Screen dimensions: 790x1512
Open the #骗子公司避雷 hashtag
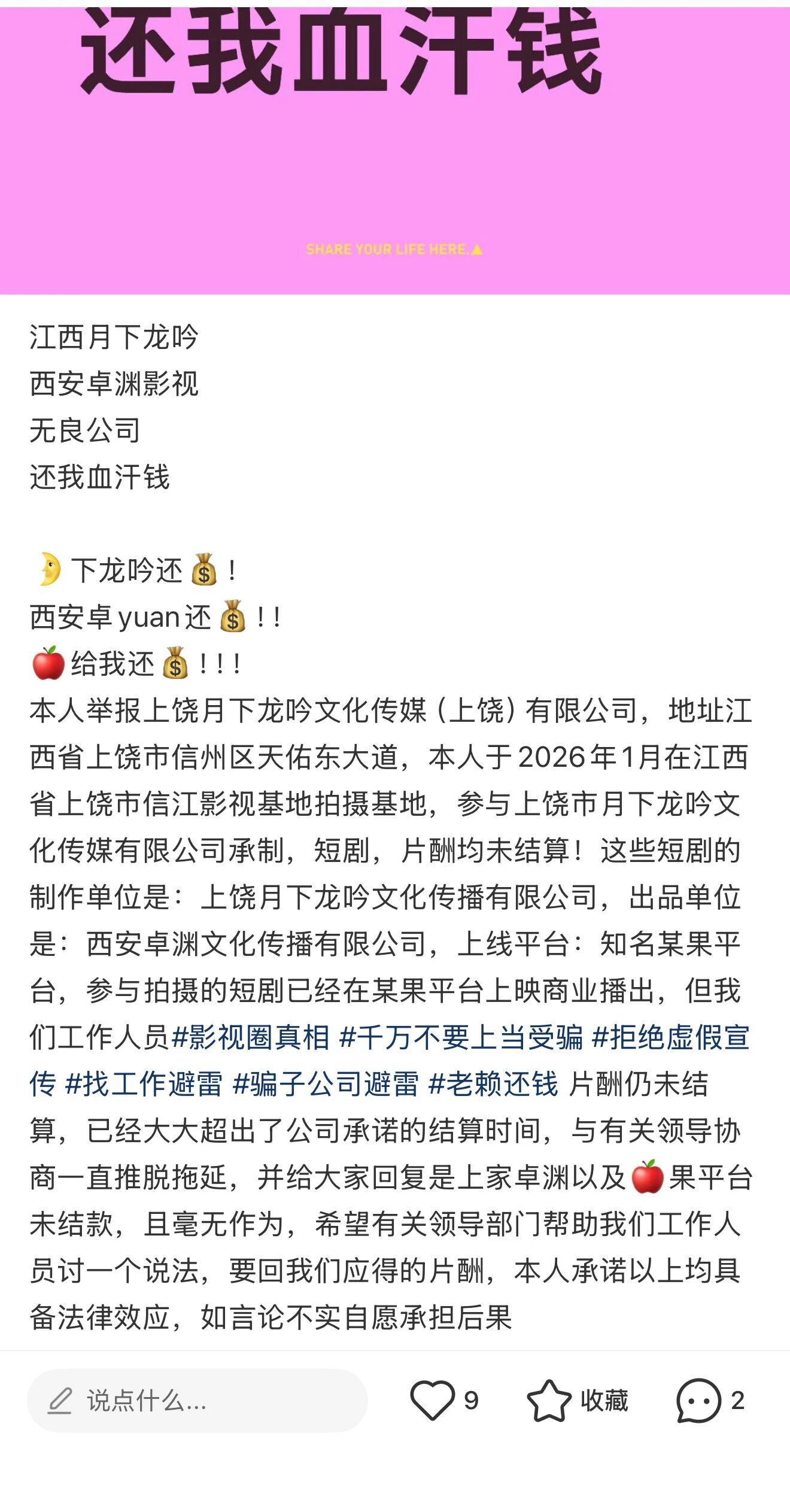tap(325, 1084)
